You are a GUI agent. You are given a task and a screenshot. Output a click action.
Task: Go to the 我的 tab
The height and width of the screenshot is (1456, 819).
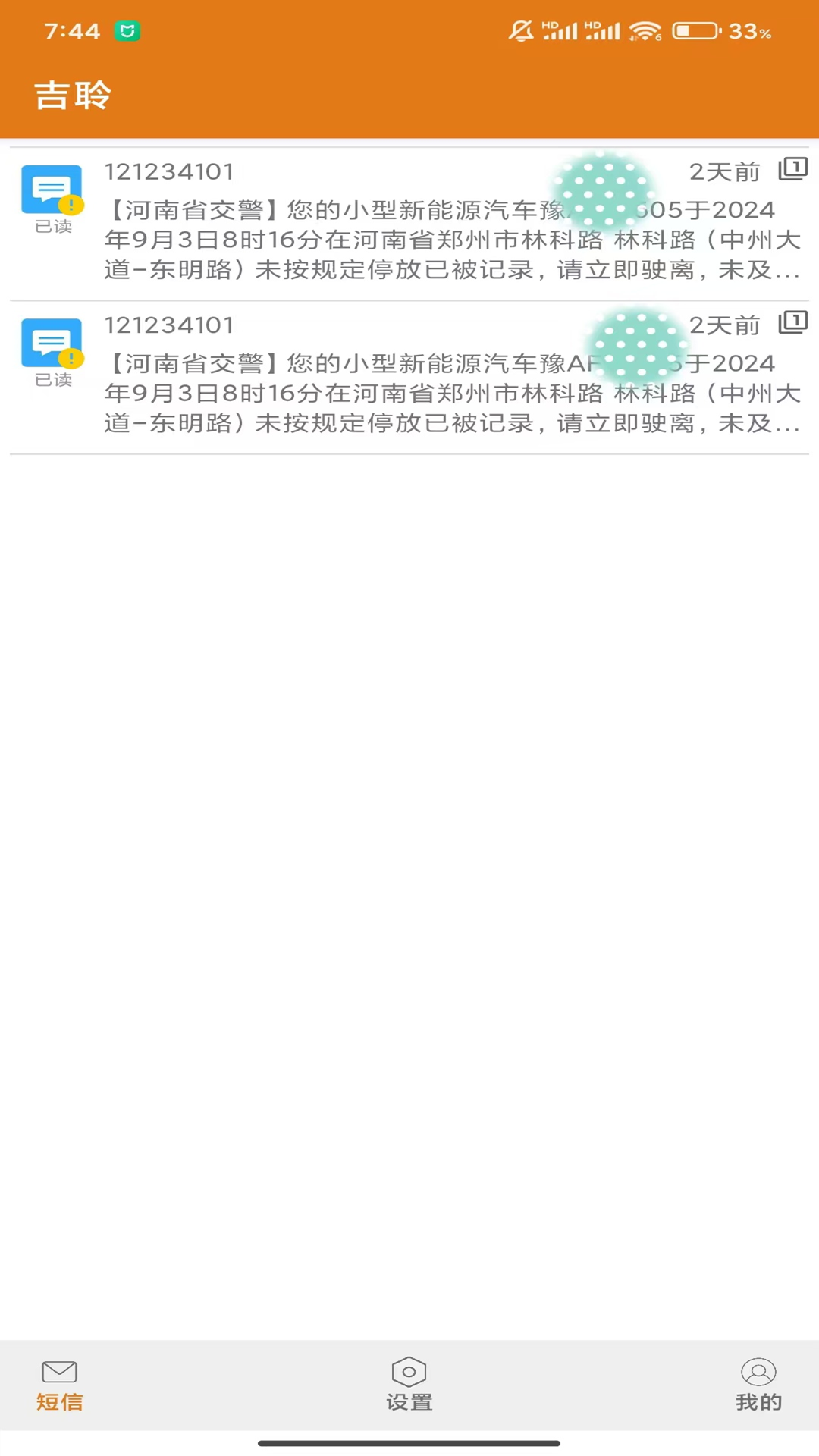(x=758, y=1385)
